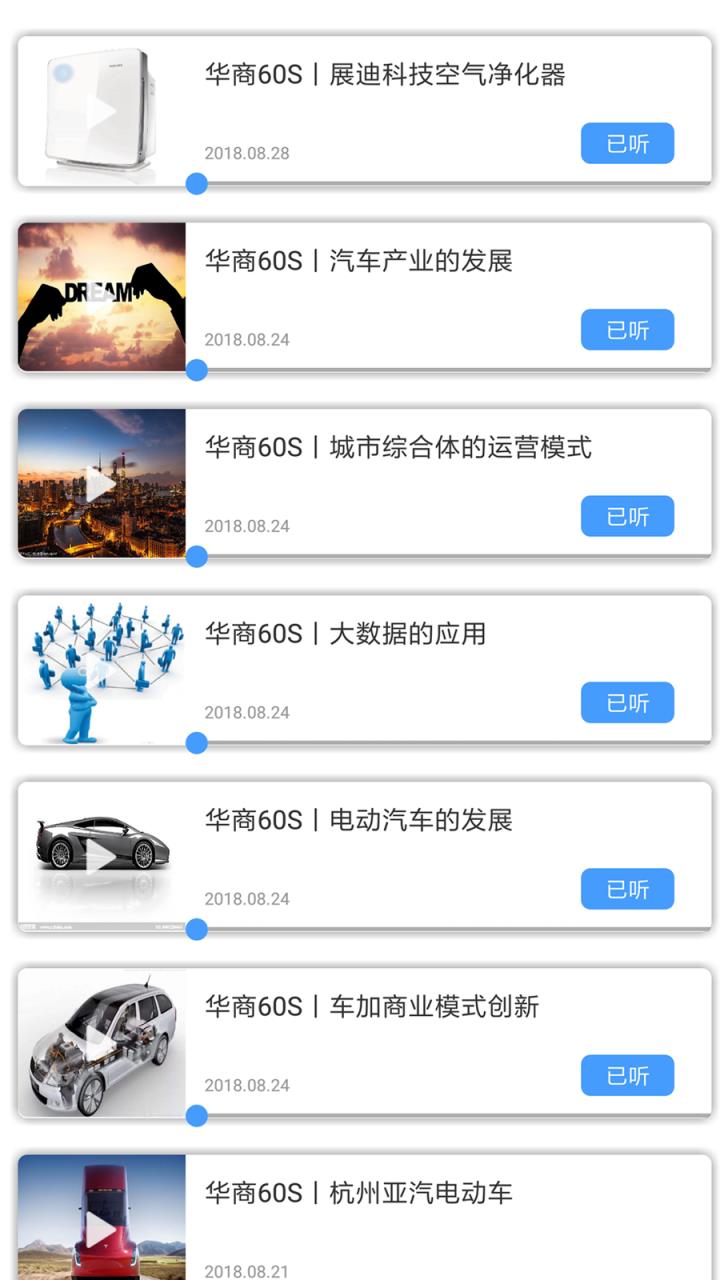This screenshot has width=720, height=1280.
Task: Tap the 已听 button on 展迪科技空气净化器
Action: tap(627, 143)
